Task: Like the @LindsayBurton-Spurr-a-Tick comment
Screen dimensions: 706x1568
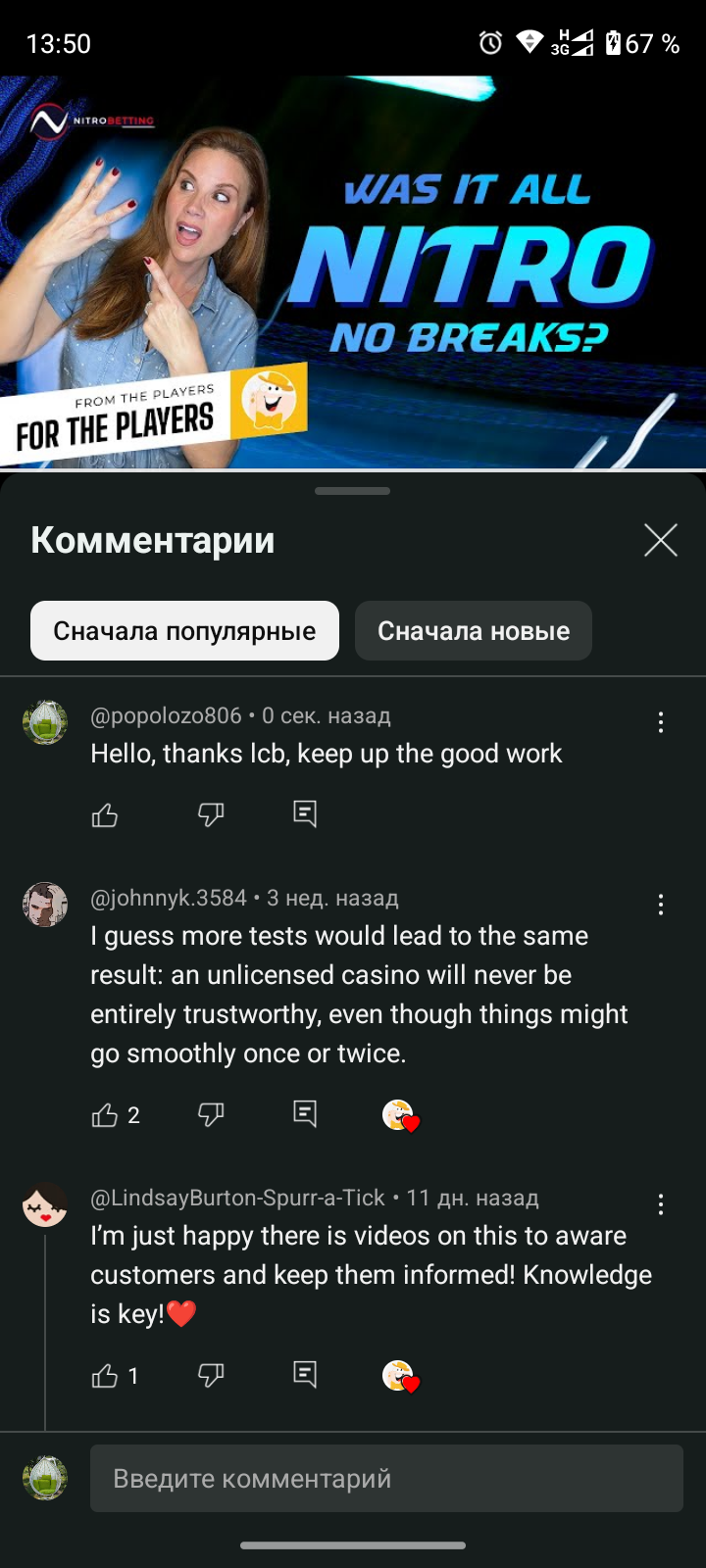Action: (105, 1376)
